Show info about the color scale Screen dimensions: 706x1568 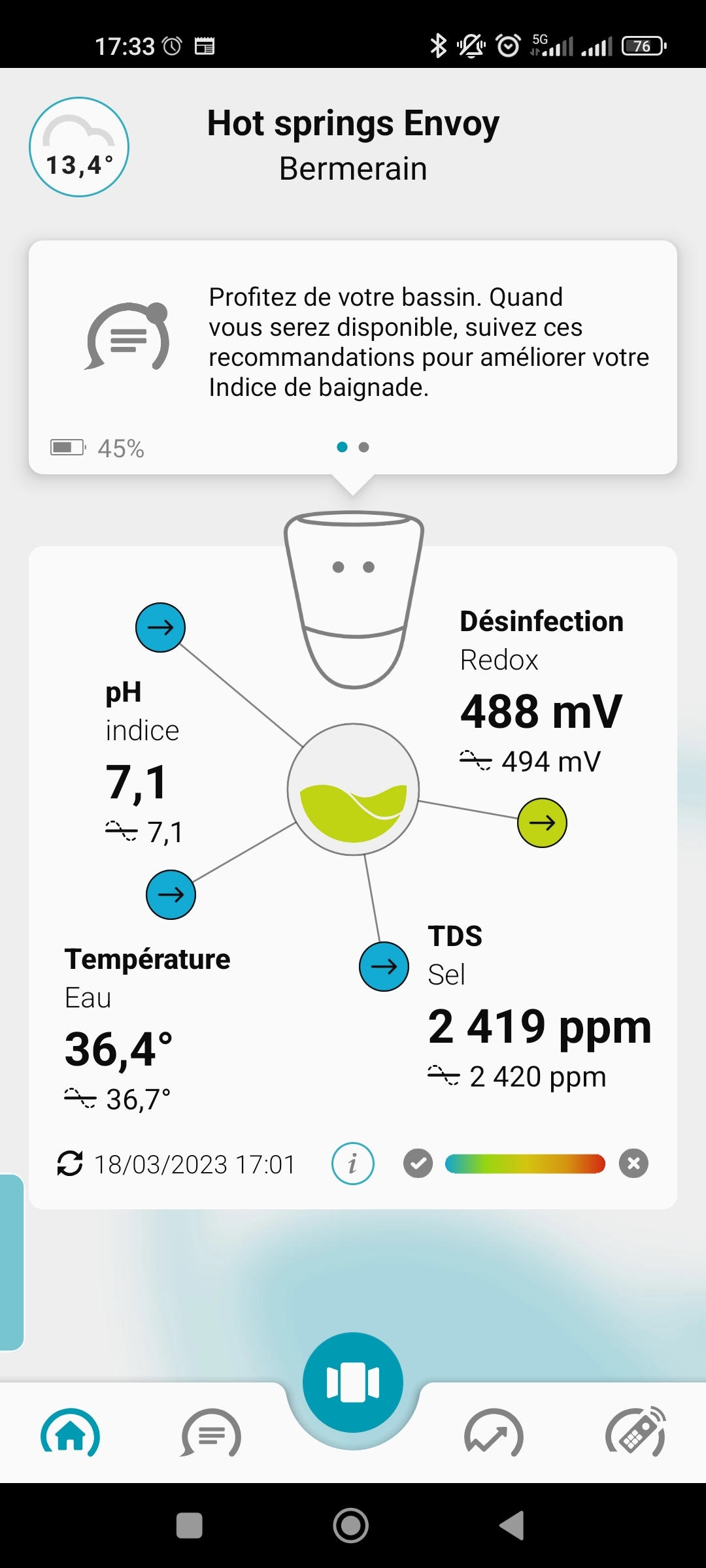353,1164
